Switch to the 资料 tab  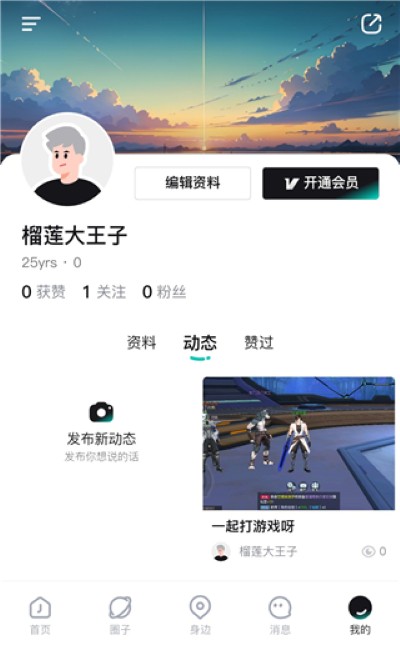click(142, 343)
